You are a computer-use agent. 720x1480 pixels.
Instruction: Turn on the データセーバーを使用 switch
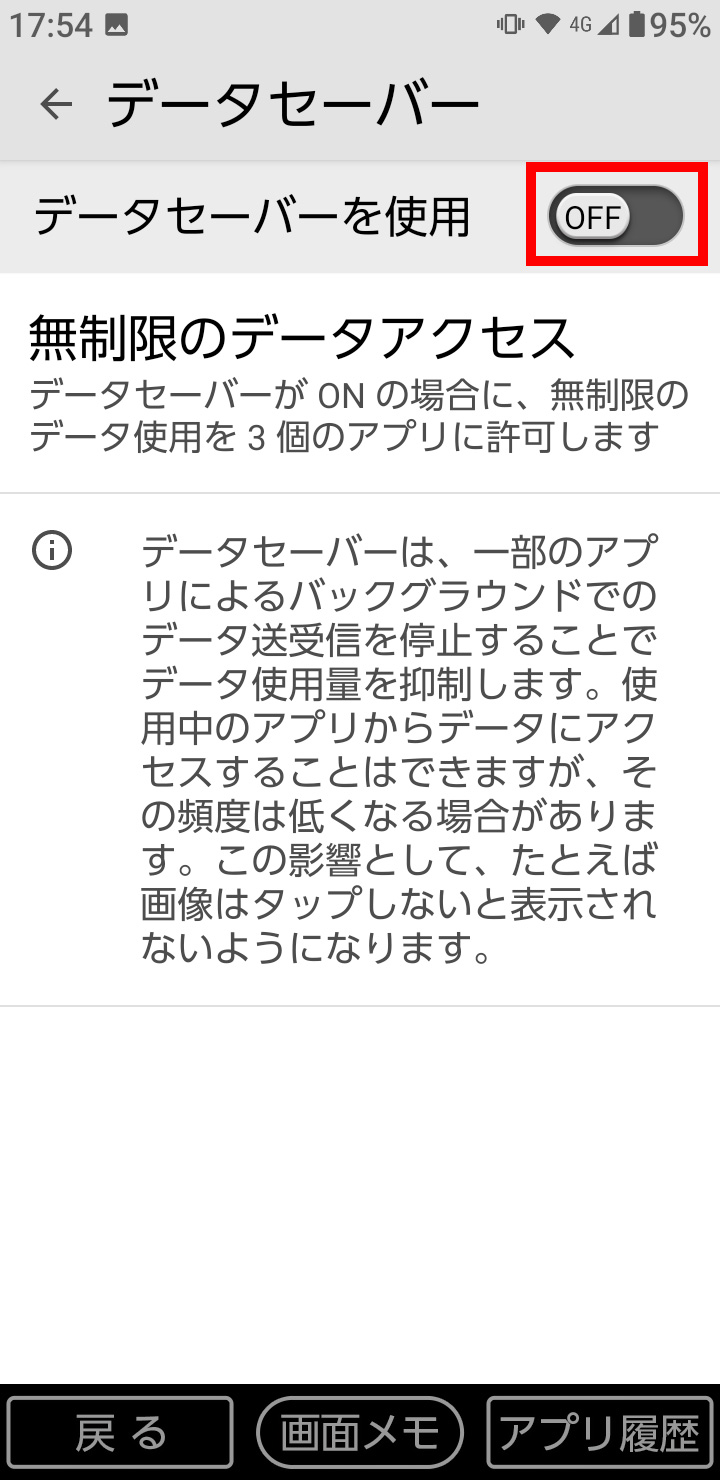615,216
